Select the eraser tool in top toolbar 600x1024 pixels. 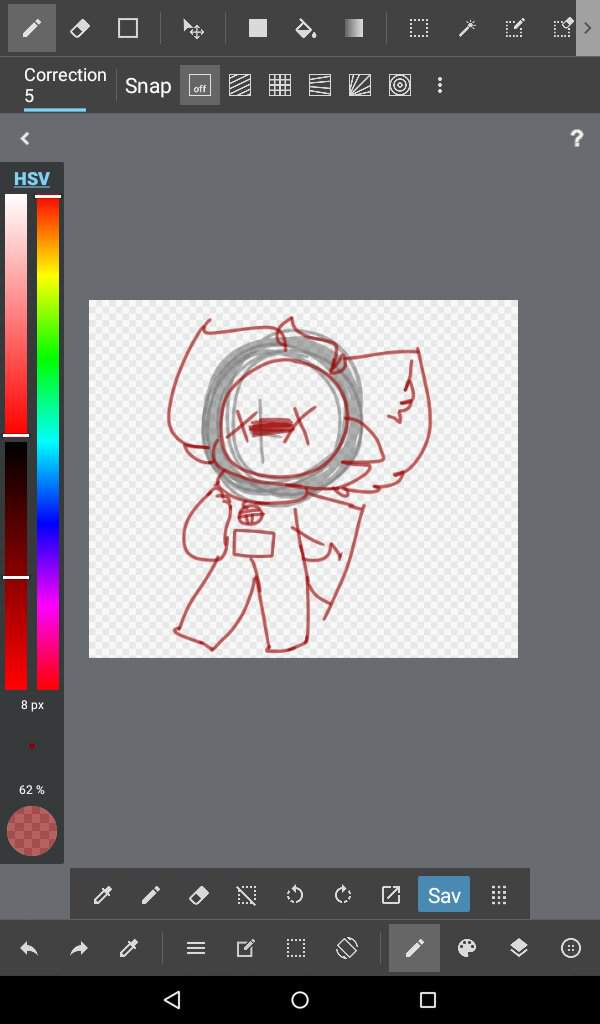(x=80, y=28)
